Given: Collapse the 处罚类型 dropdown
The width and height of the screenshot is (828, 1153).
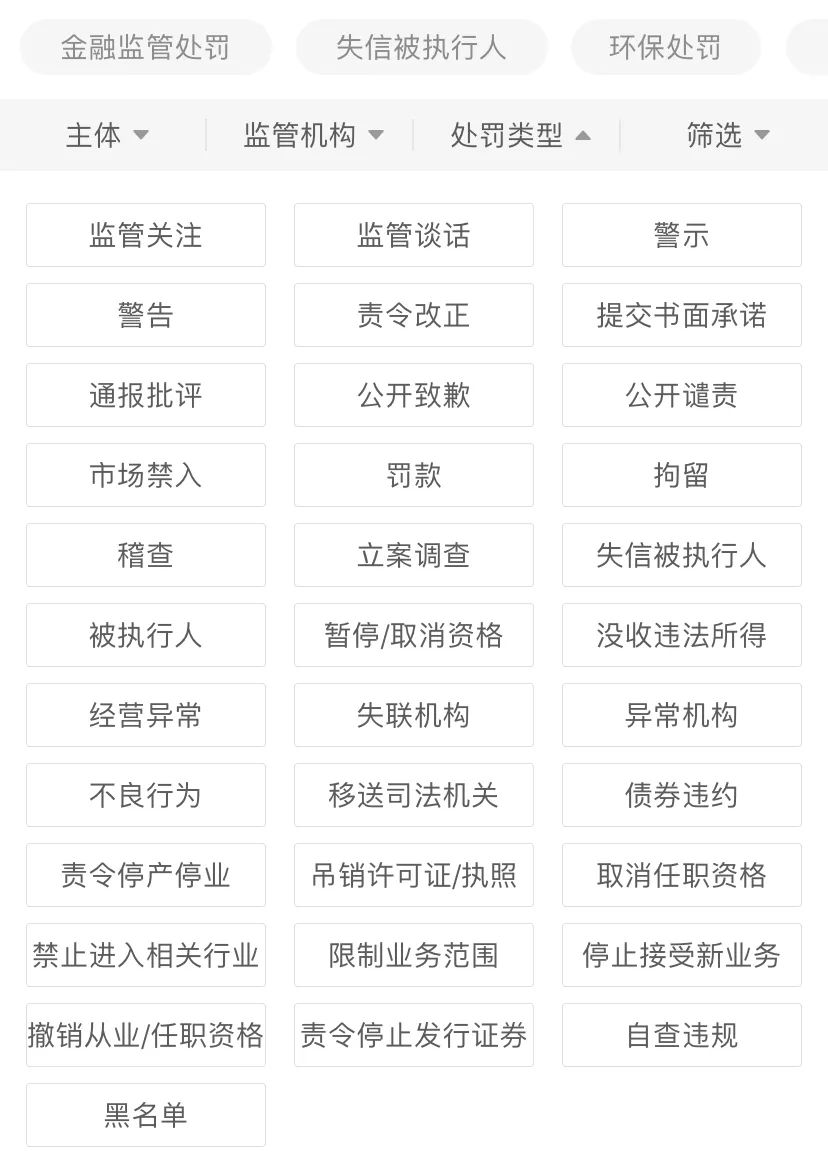Looking at the screenshot, I should pos(520,135).
